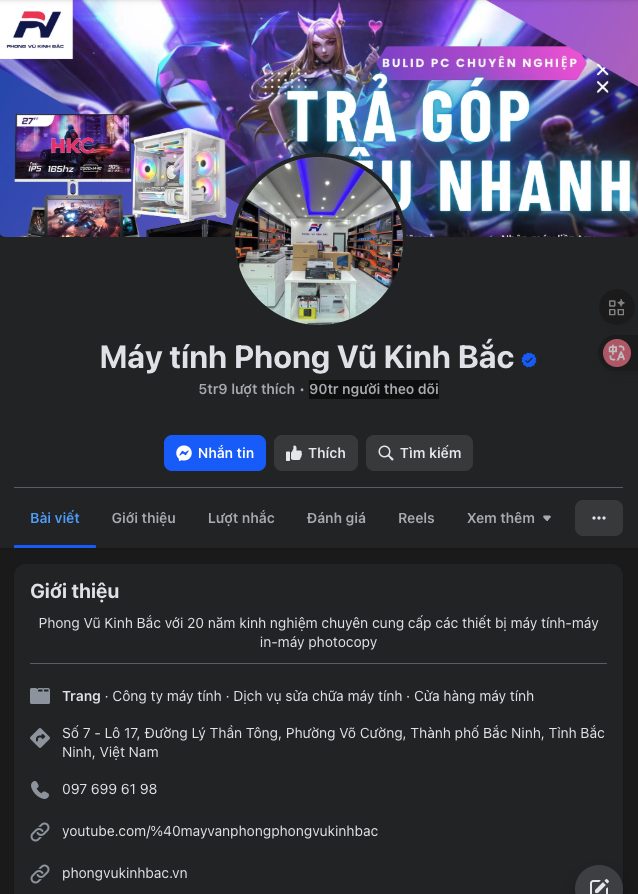Viewport: 638px width, 894px height.
Task: Open the Nhắn tin messenger button
Action: (215, 453)
